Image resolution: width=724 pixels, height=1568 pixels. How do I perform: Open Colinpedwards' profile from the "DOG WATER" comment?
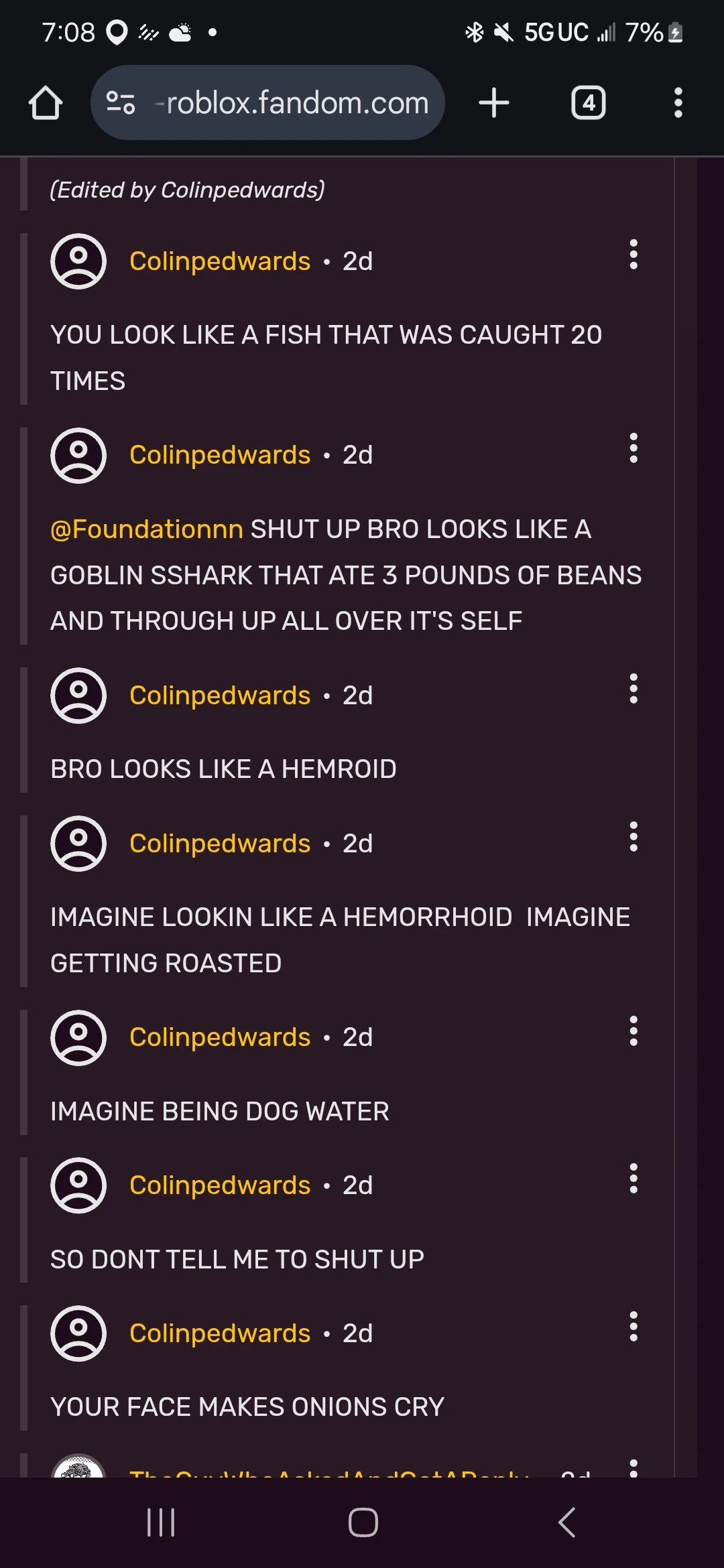coord(219,1037)
